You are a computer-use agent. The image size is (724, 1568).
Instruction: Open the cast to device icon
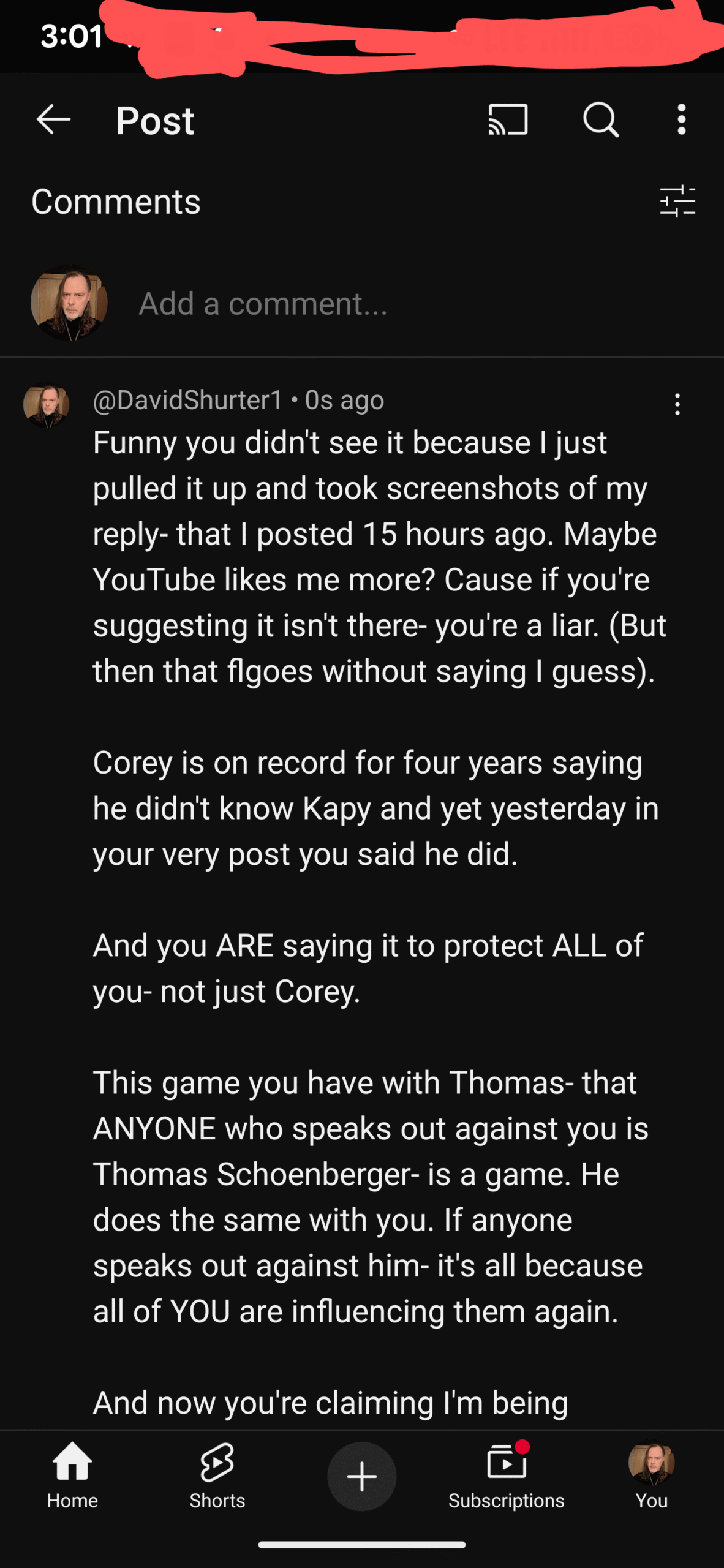pyautogui.click(x=508, y=119)
